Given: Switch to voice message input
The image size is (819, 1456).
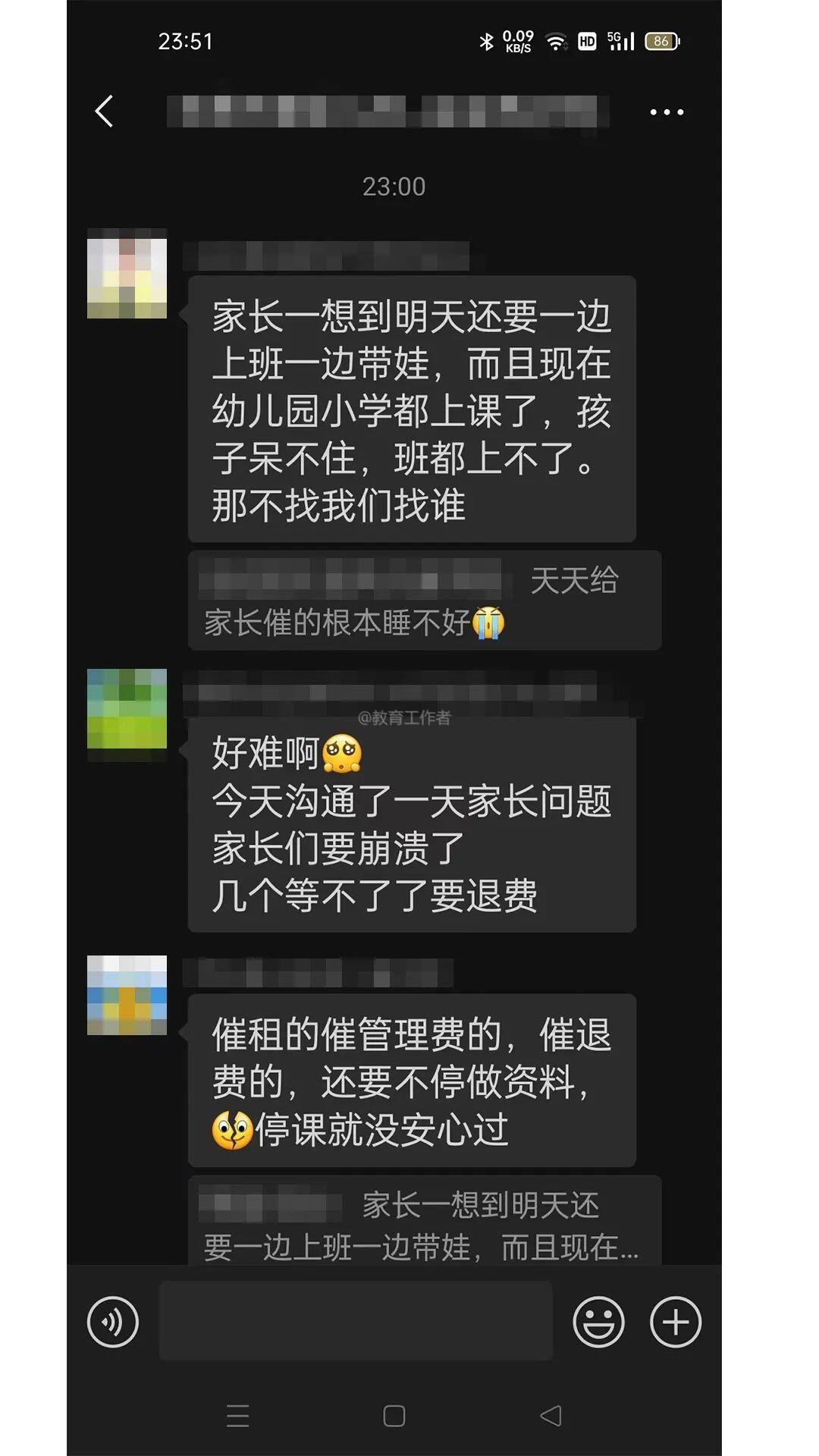Looking at the screenshot, I should pos(113,1322).
